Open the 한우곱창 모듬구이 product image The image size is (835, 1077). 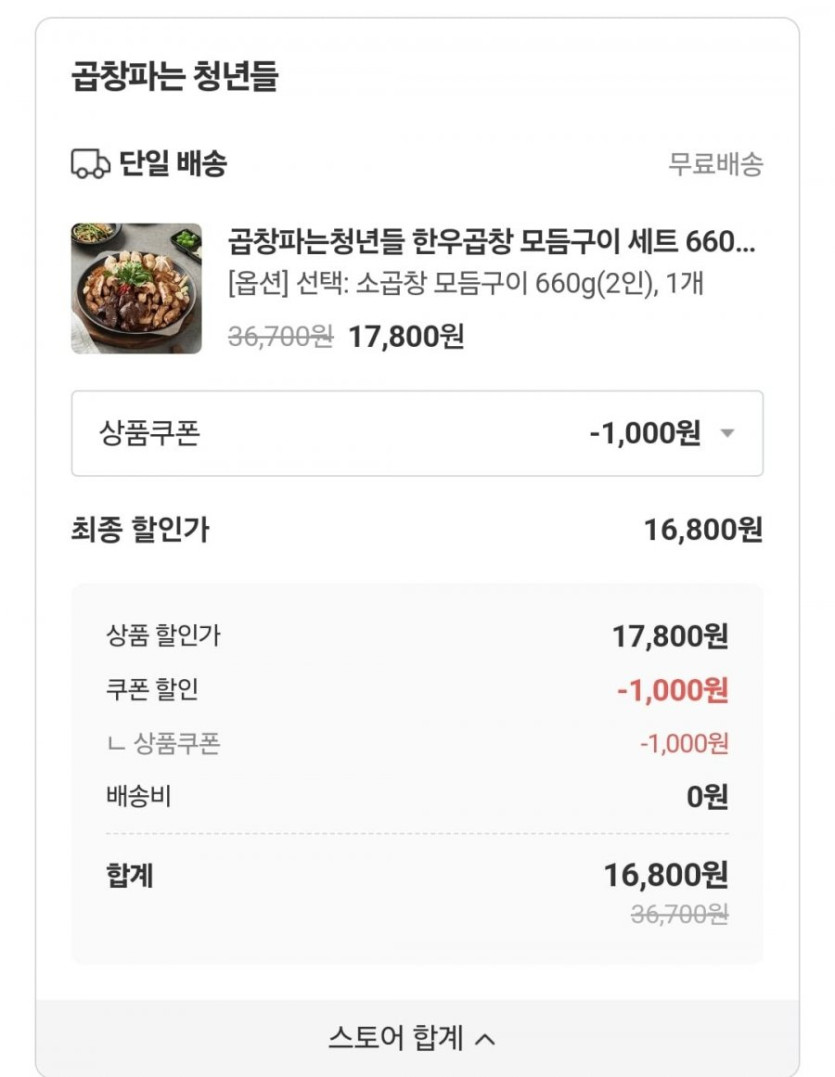[136, 288]
